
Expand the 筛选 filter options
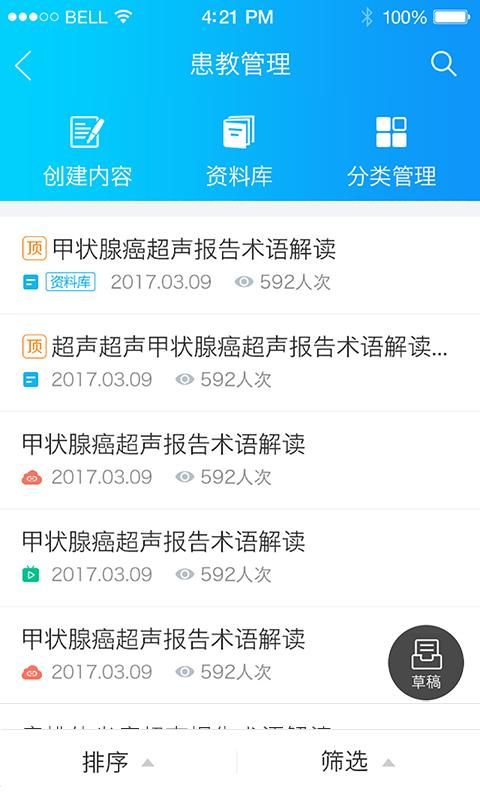point(358,762)
